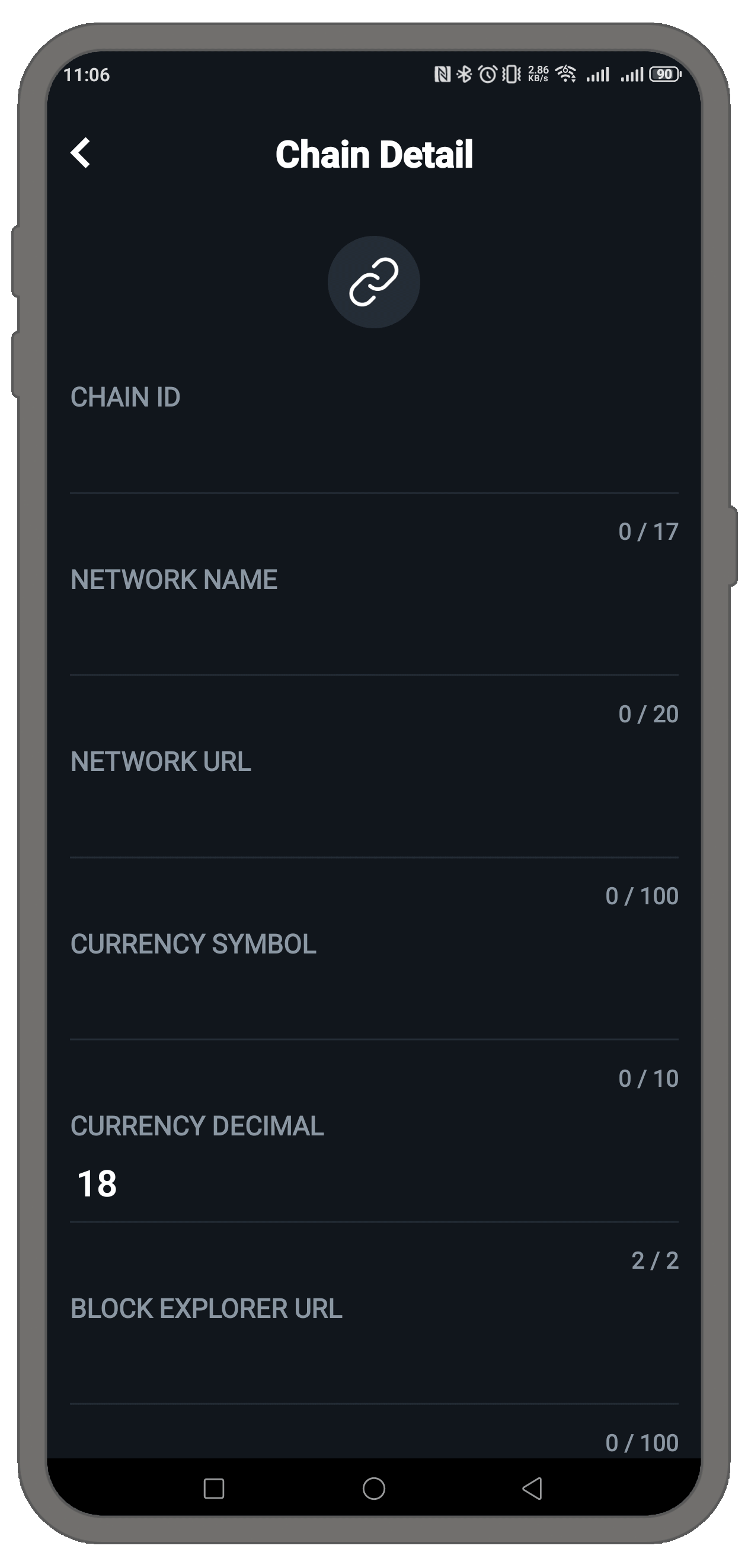
Task: Open recent apps from navigation bar
Action: tap(213, 1488)
